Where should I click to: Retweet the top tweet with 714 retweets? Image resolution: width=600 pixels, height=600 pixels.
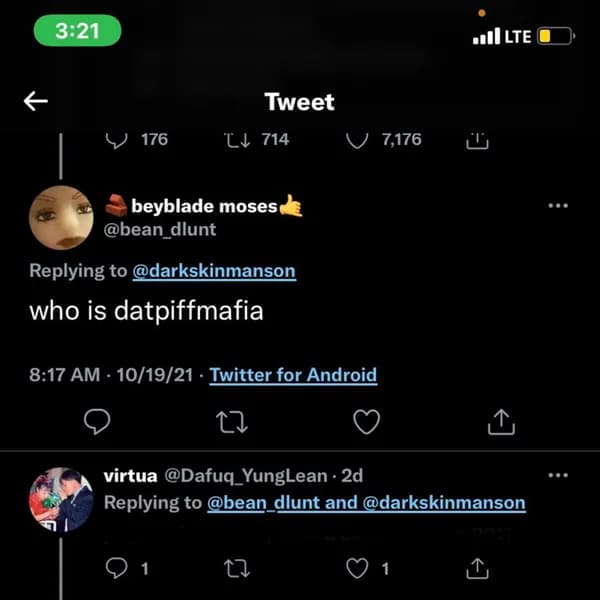tap(239, 140)
